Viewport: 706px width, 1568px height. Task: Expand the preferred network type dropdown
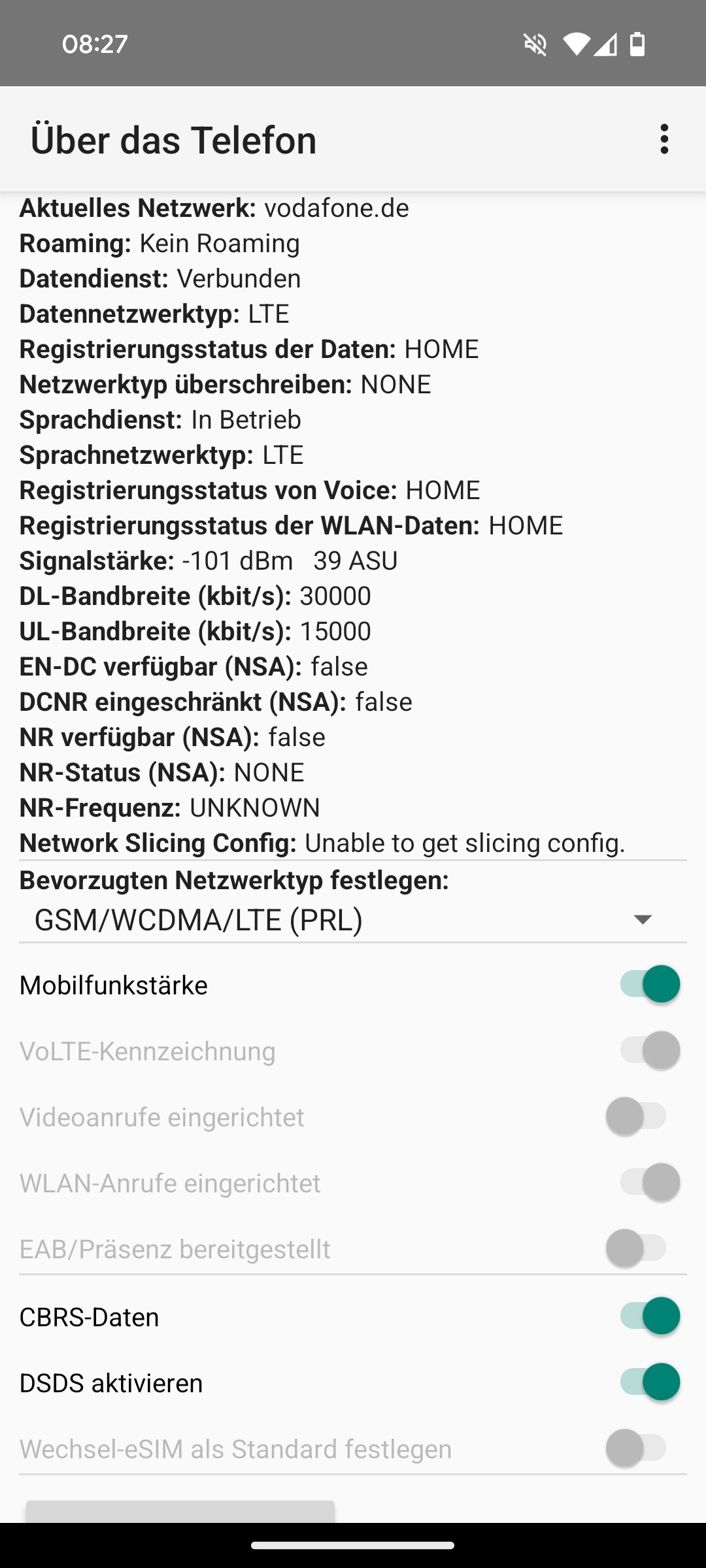pyautogui.click(x=353, y=920)
